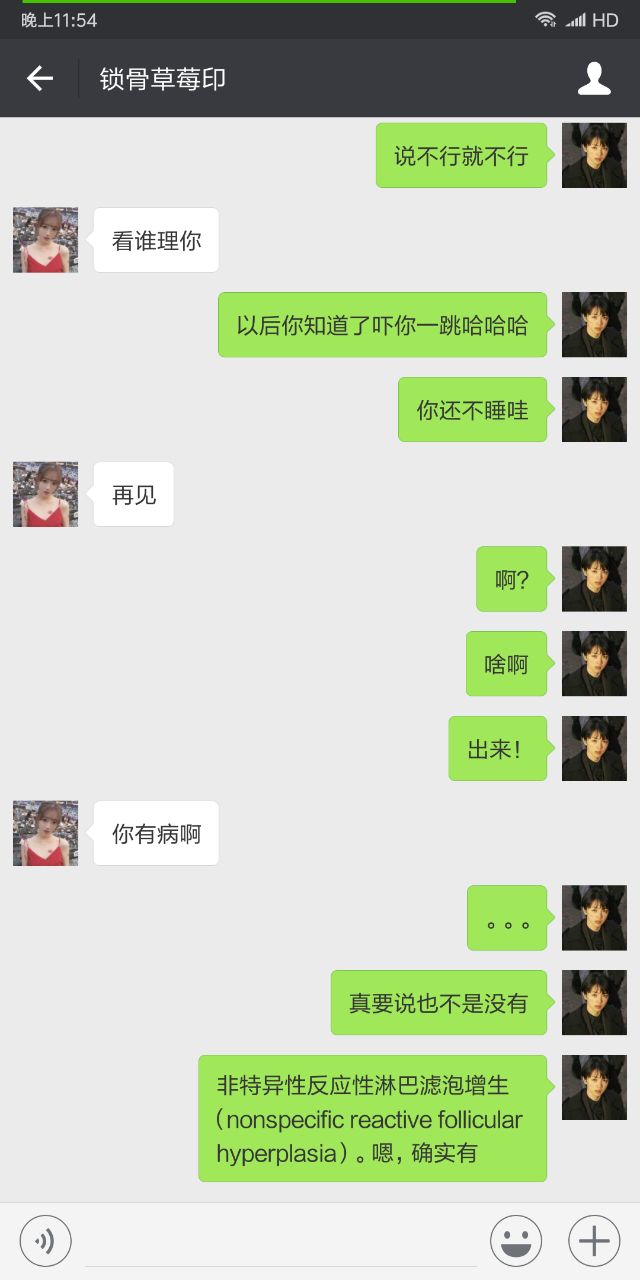Open the emoji picker

coord(516,1241)
